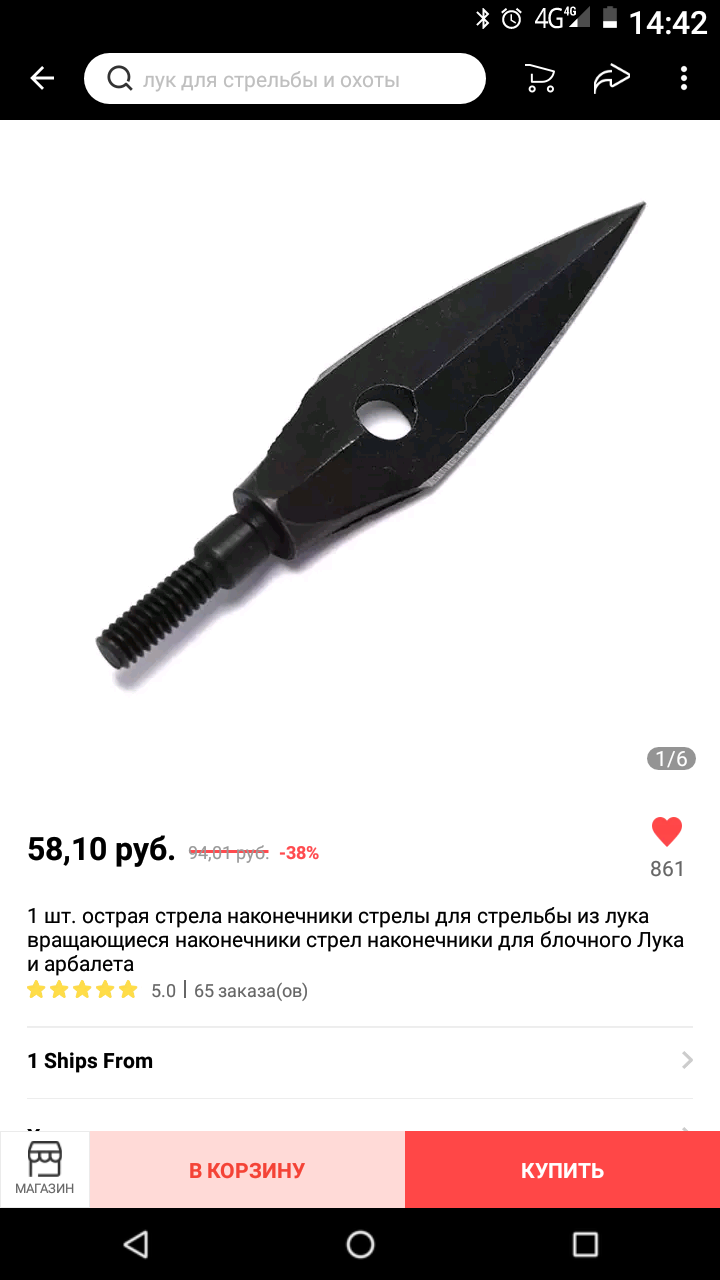Share this product
The image size is (720, 1280).
pos(612,79)
